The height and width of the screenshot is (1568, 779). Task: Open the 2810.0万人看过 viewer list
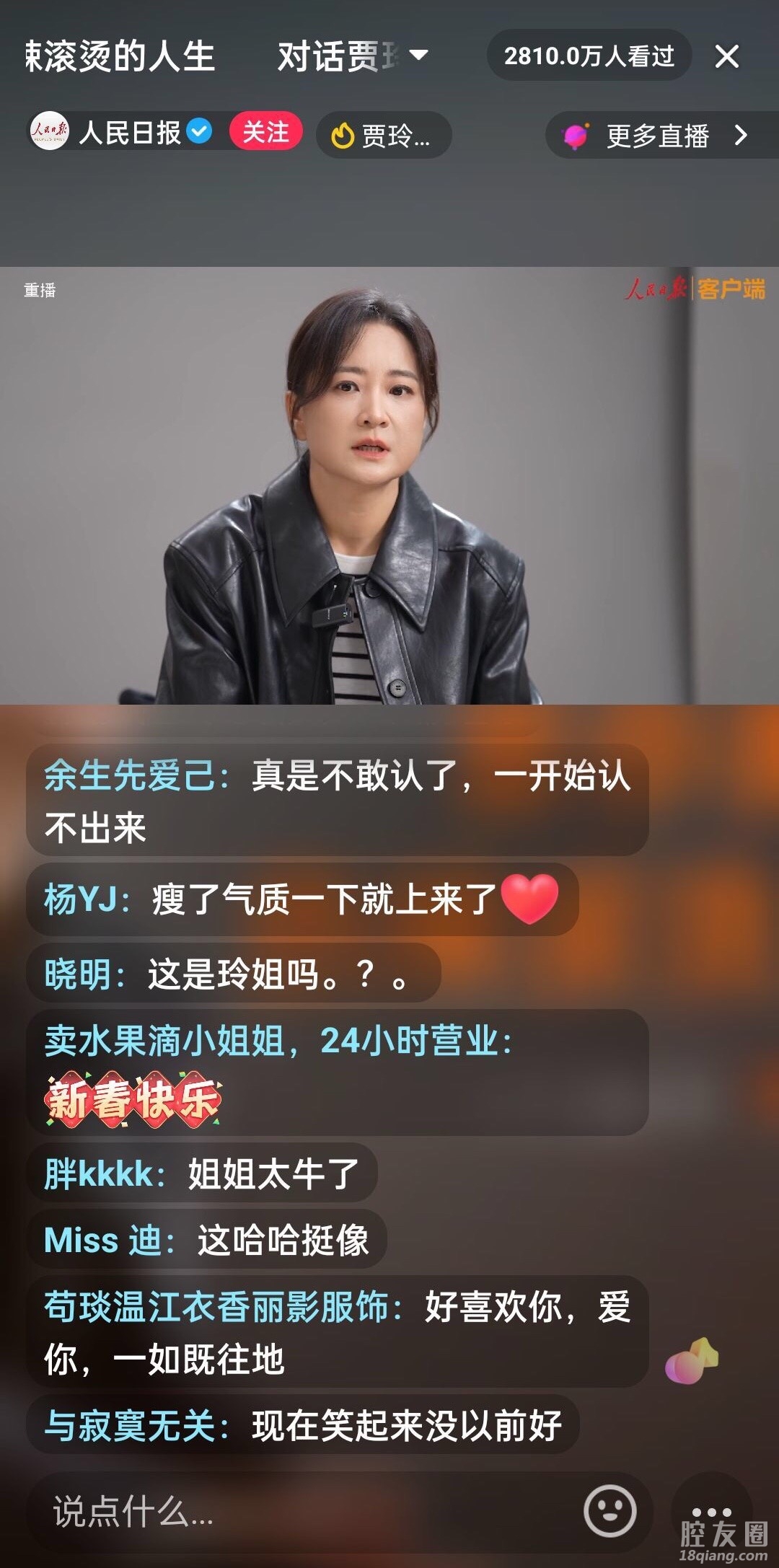[x=589, y=56]
